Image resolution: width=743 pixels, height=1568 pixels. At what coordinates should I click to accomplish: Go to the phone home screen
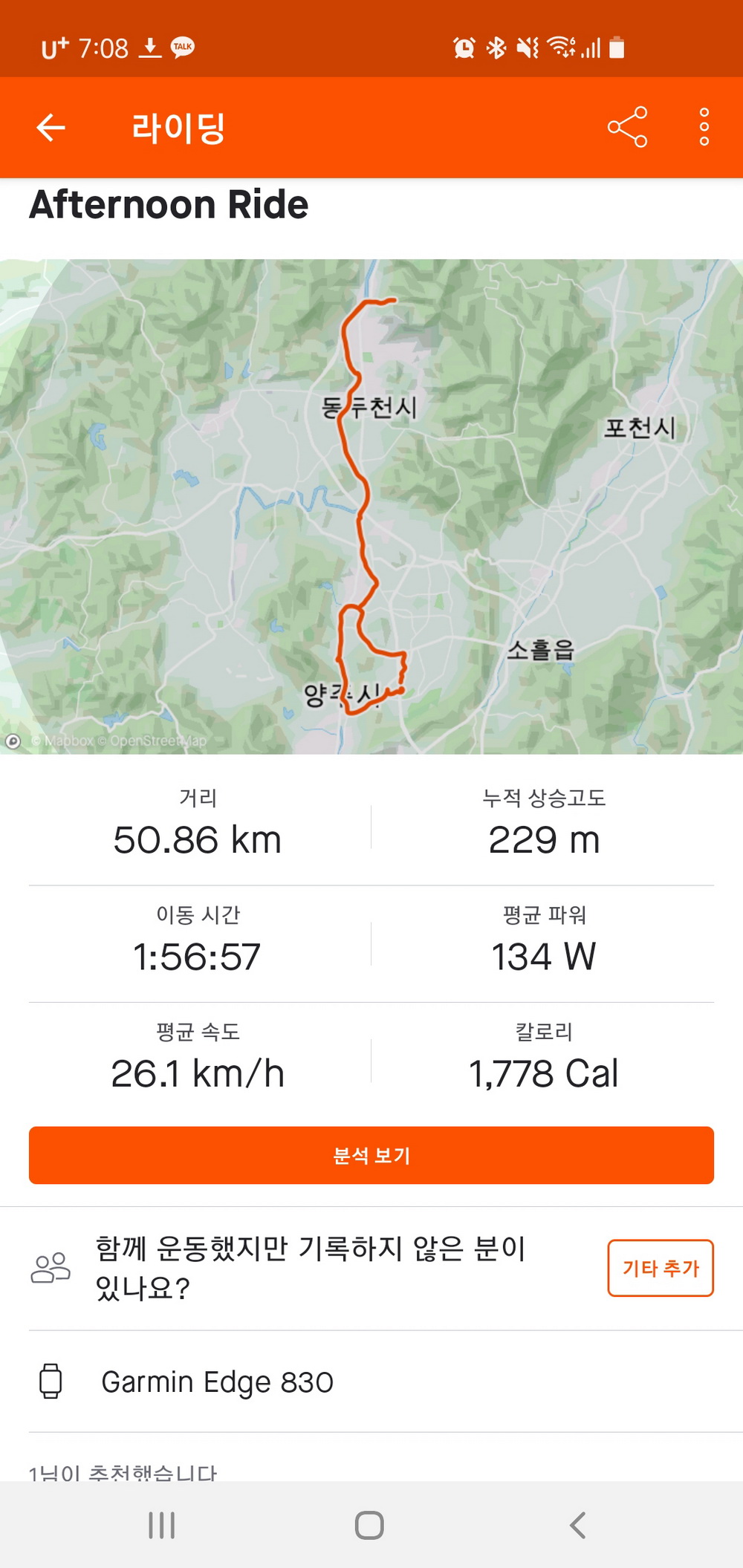[369, 1525]
